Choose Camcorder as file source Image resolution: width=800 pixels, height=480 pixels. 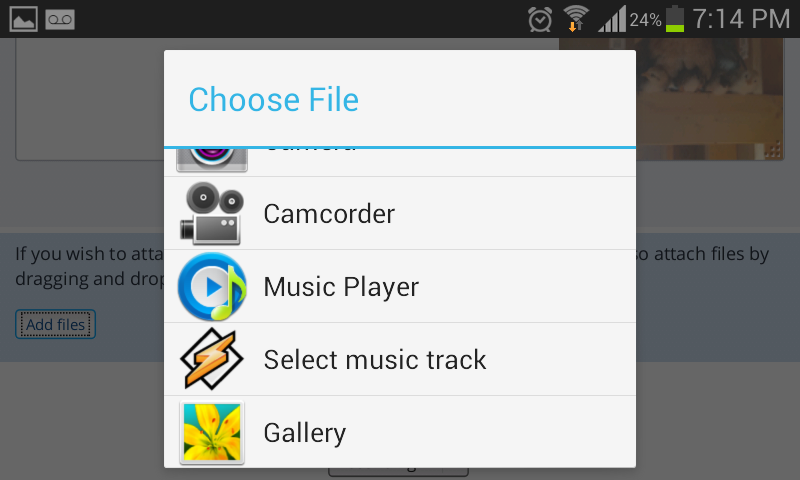pos(400,214)
